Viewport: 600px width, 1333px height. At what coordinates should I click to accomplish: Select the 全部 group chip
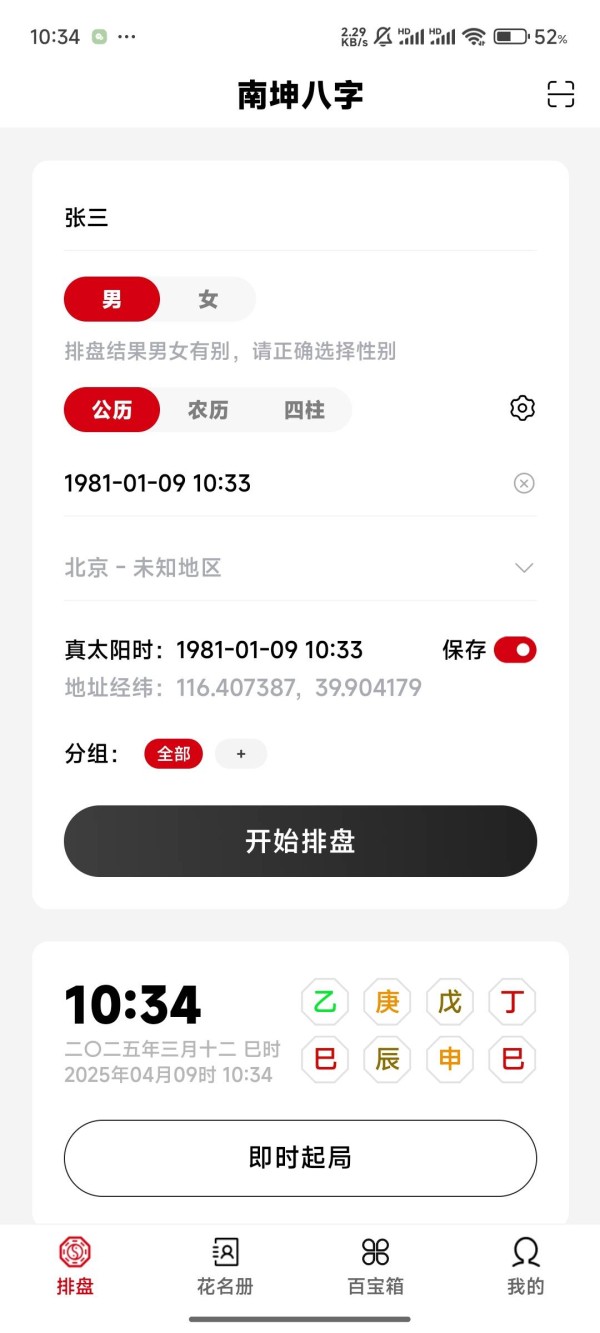173,754
